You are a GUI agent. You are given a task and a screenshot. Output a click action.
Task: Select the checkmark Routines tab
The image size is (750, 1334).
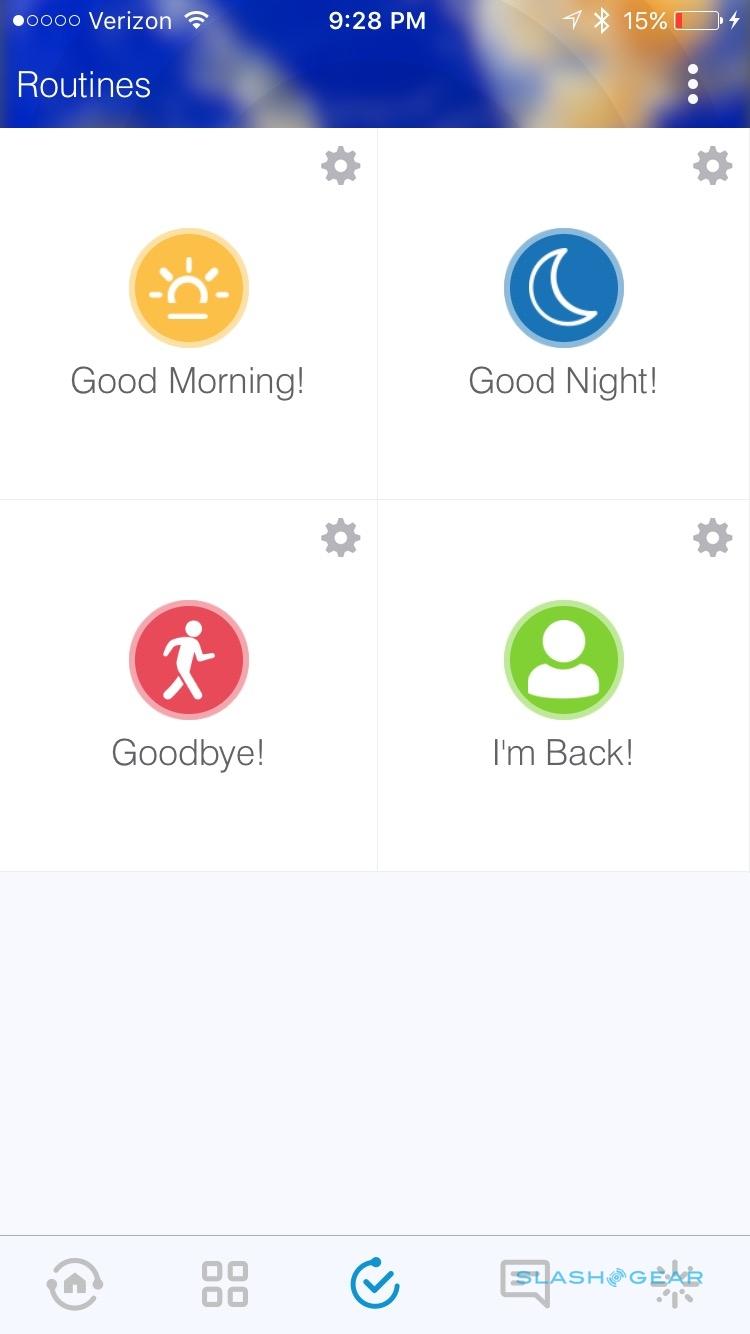pyautogui.click(x=375, y=1283)
